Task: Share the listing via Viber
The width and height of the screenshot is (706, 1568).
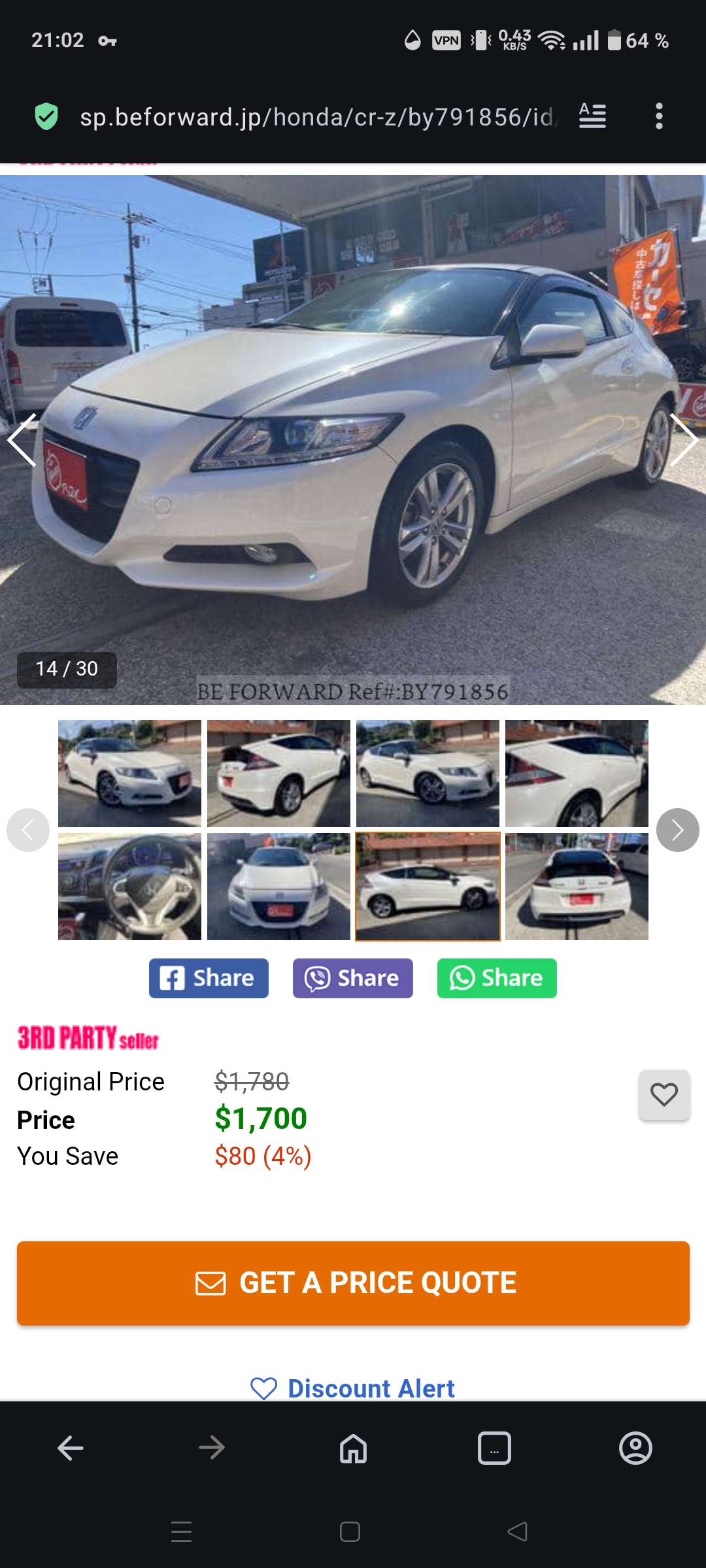Action: pyautogui.click(x=353, y=978)
